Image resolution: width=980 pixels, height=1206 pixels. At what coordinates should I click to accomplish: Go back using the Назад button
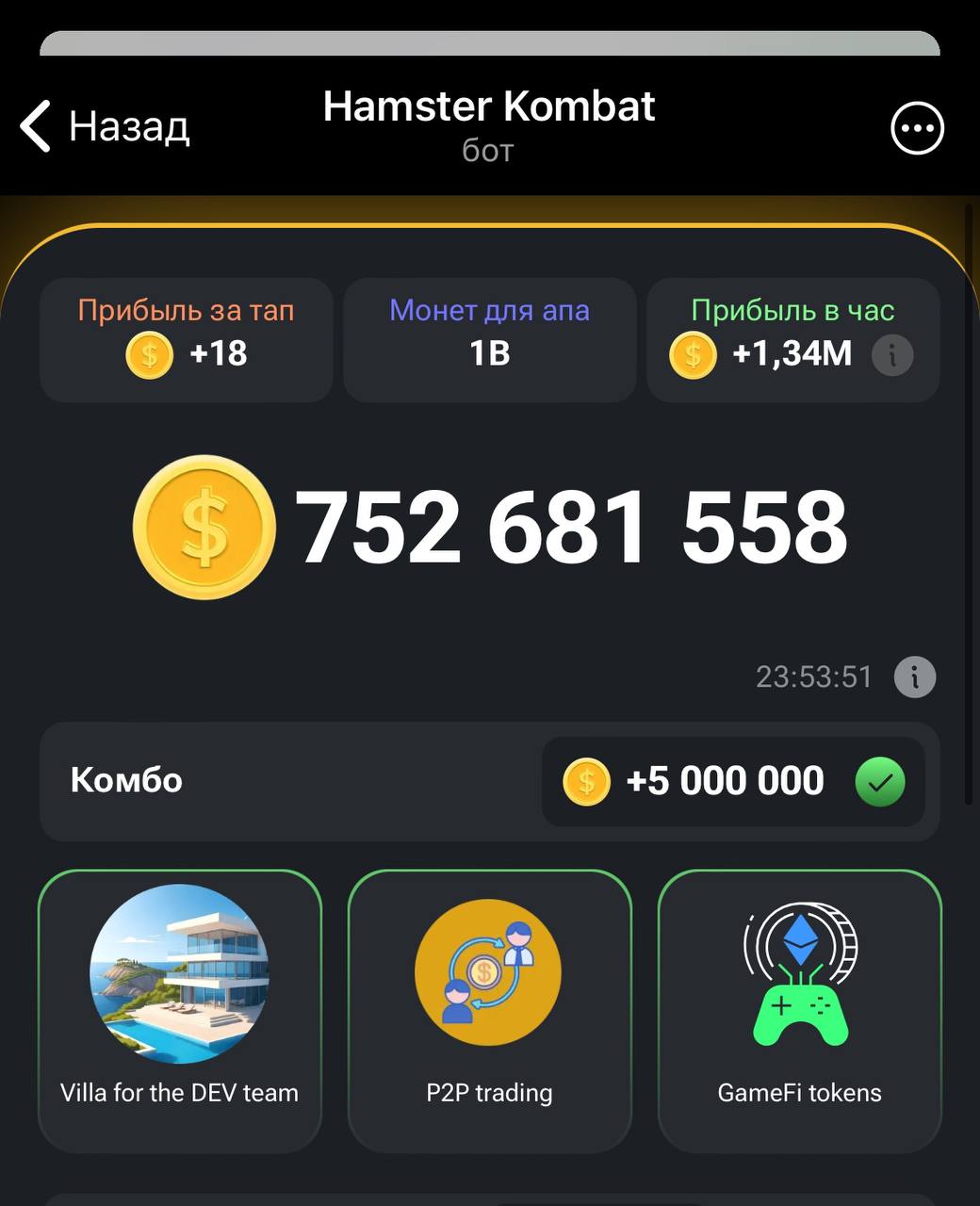coord(106,126)
